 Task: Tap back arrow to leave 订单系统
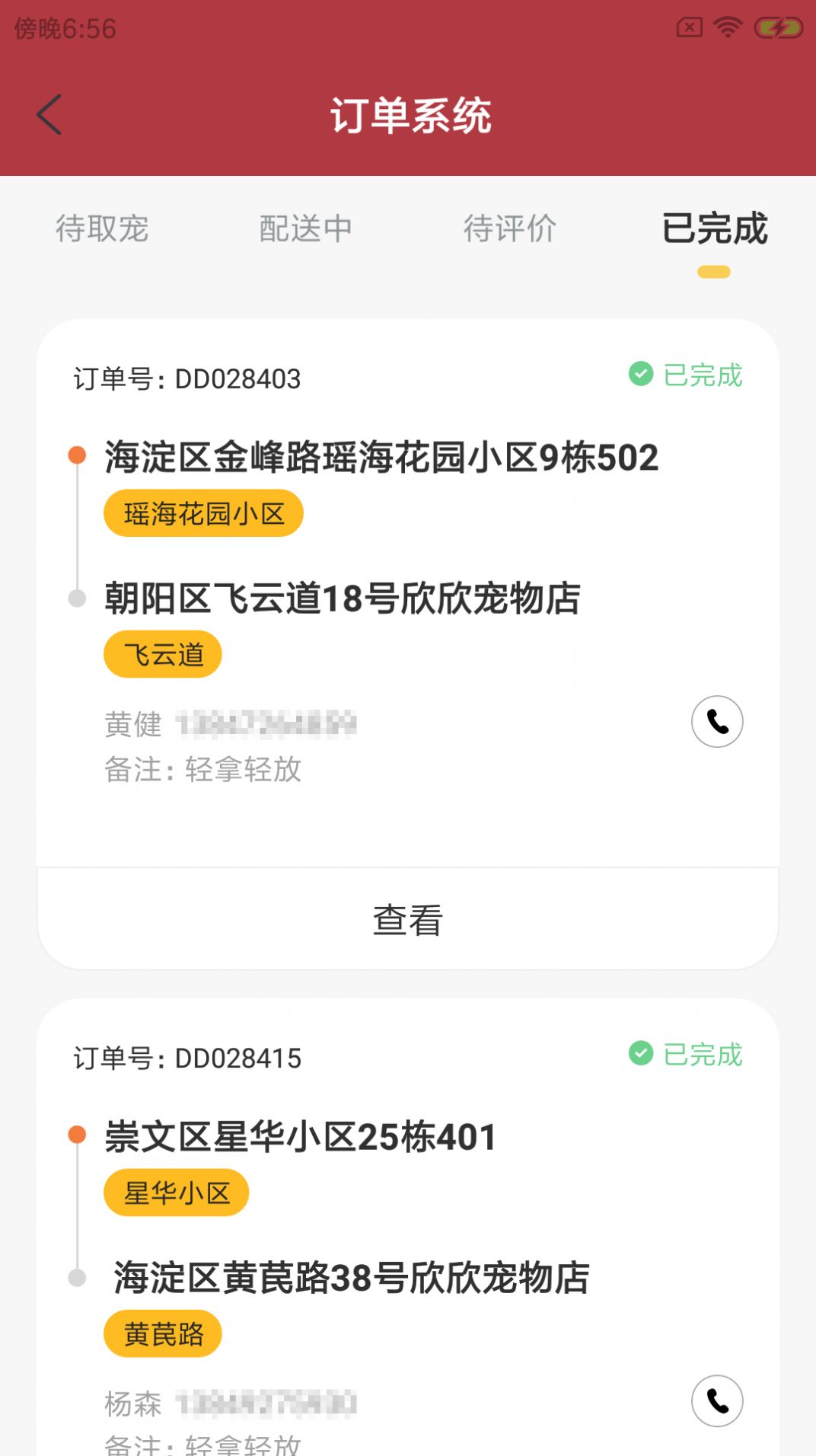click(x=48, y=114)
